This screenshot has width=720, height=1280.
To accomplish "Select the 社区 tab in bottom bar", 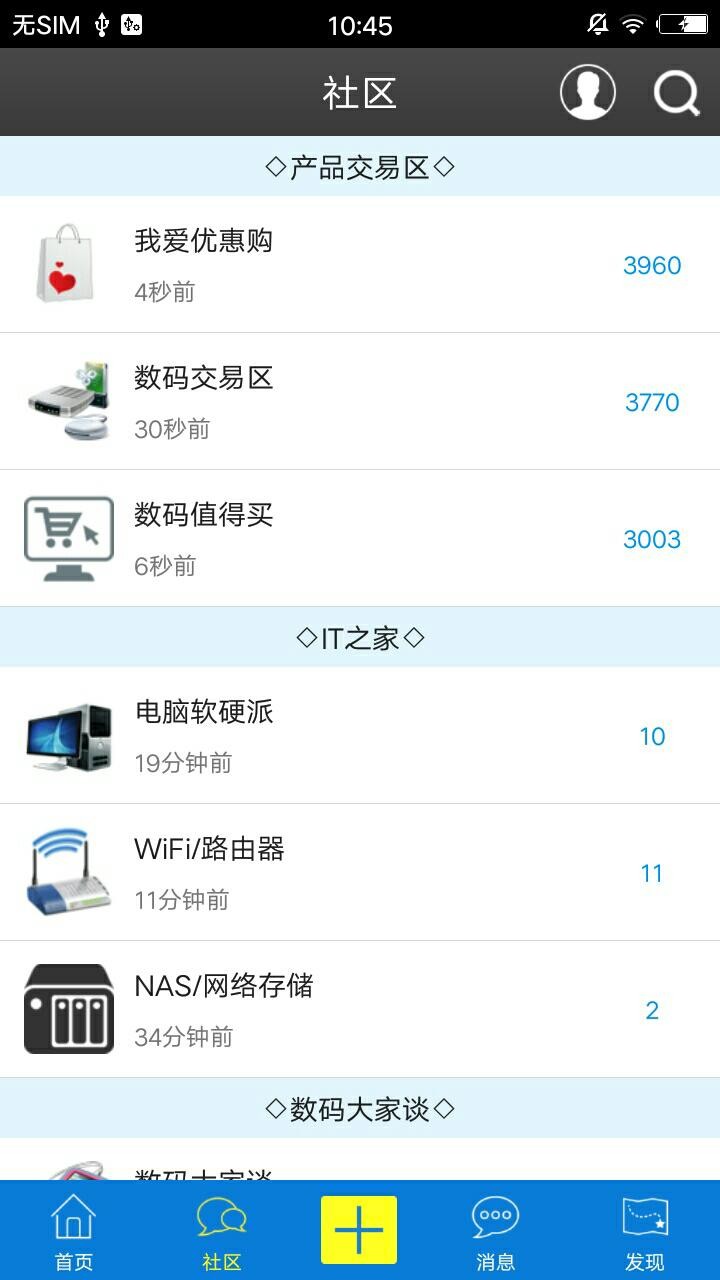I will click(221, 1229).
